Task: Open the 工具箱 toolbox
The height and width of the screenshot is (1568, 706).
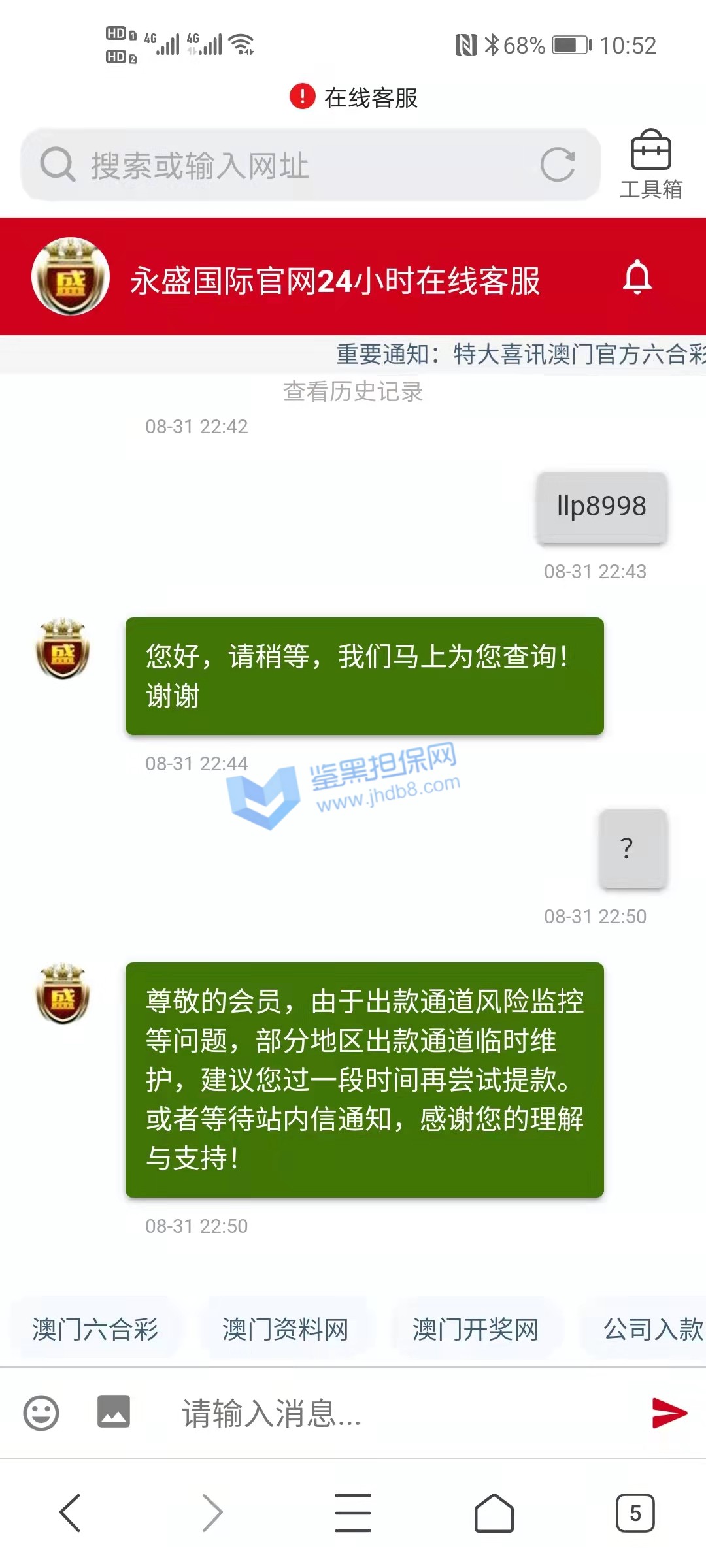Action: coord(650,164)
